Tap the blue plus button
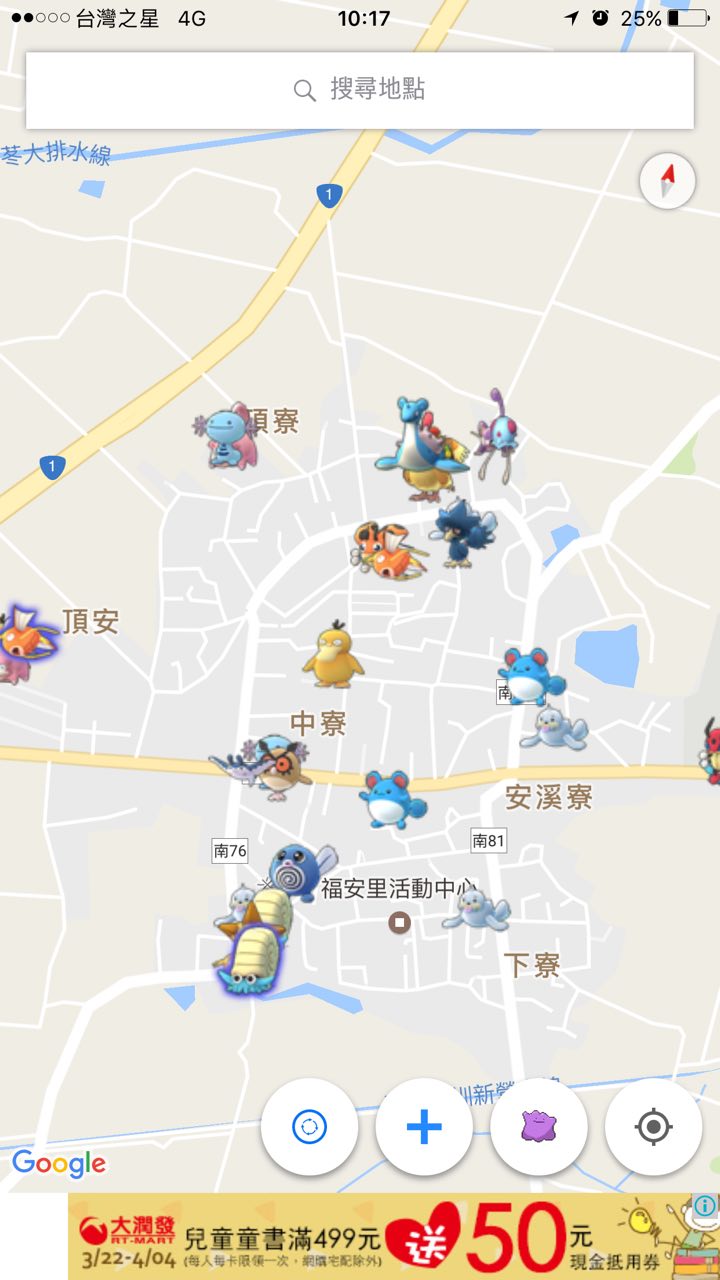 click(424, 1127)
